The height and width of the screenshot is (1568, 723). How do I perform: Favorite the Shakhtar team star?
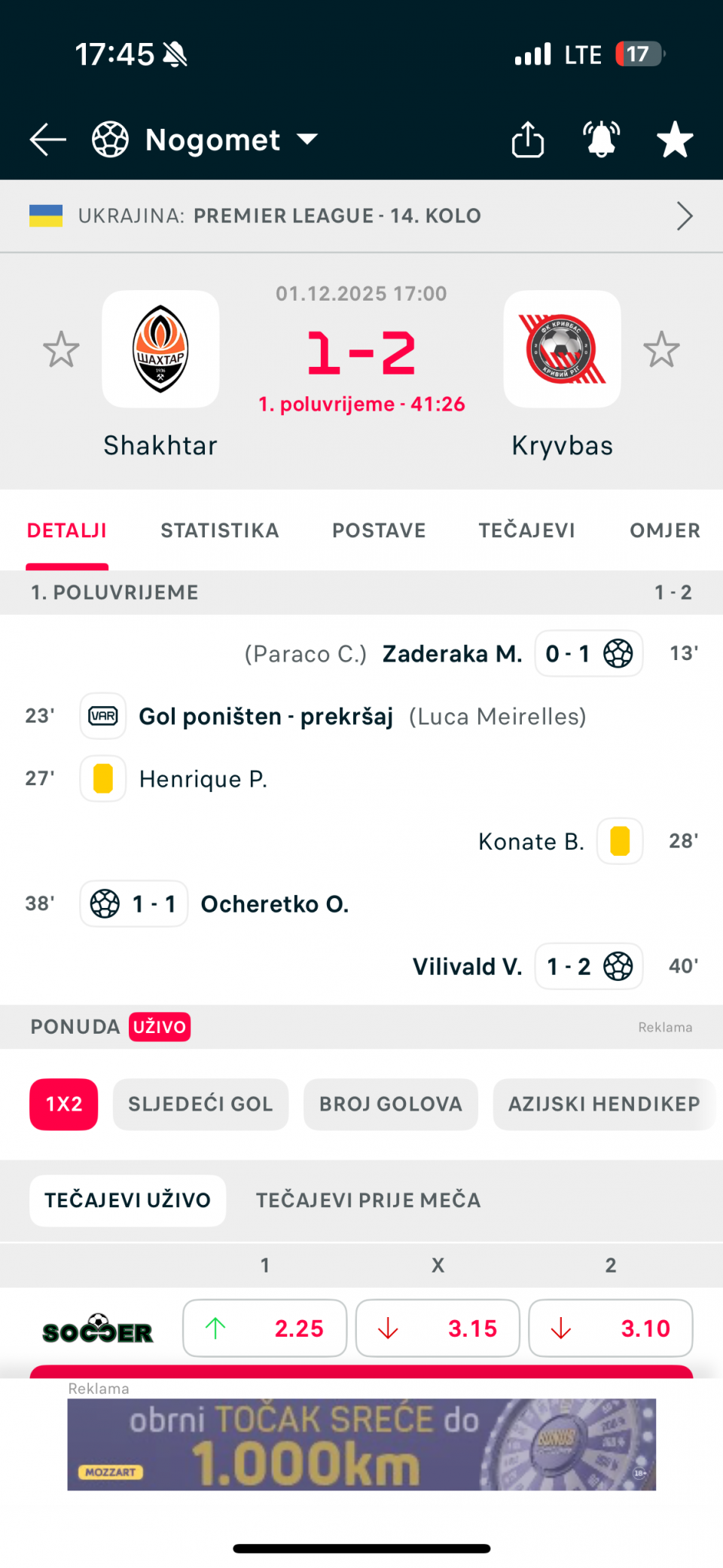point(61,350)
